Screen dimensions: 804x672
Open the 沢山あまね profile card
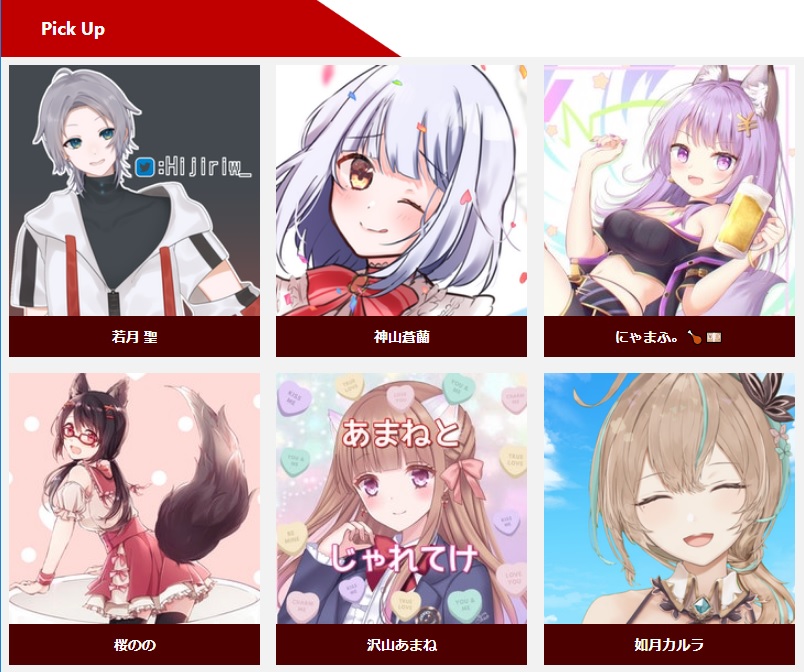[x=401, y=518]
